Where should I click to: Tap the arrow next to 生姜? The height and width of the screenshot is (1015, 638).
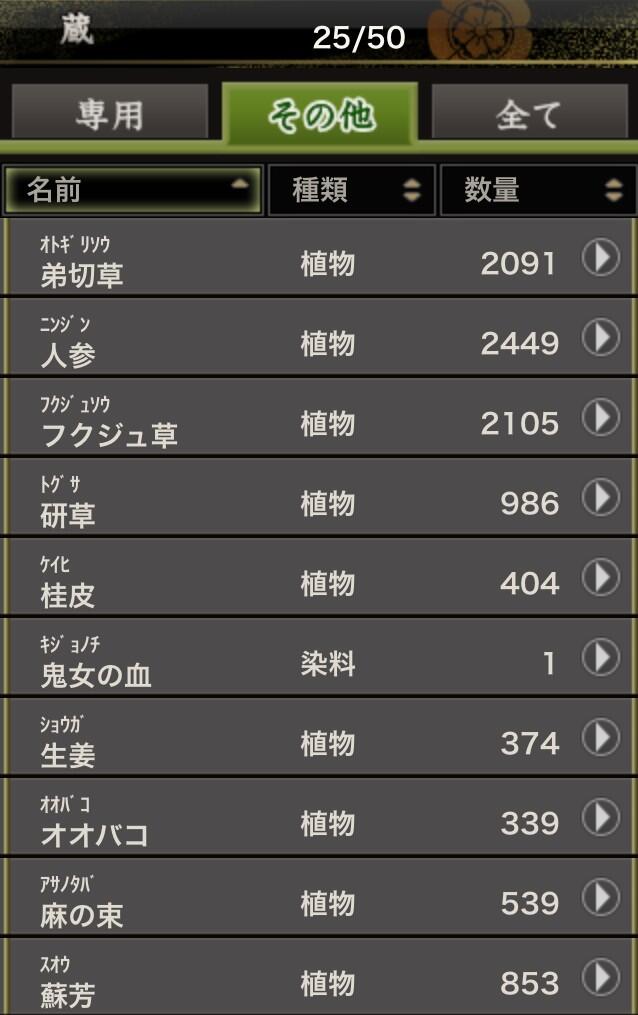click(601, 738)
